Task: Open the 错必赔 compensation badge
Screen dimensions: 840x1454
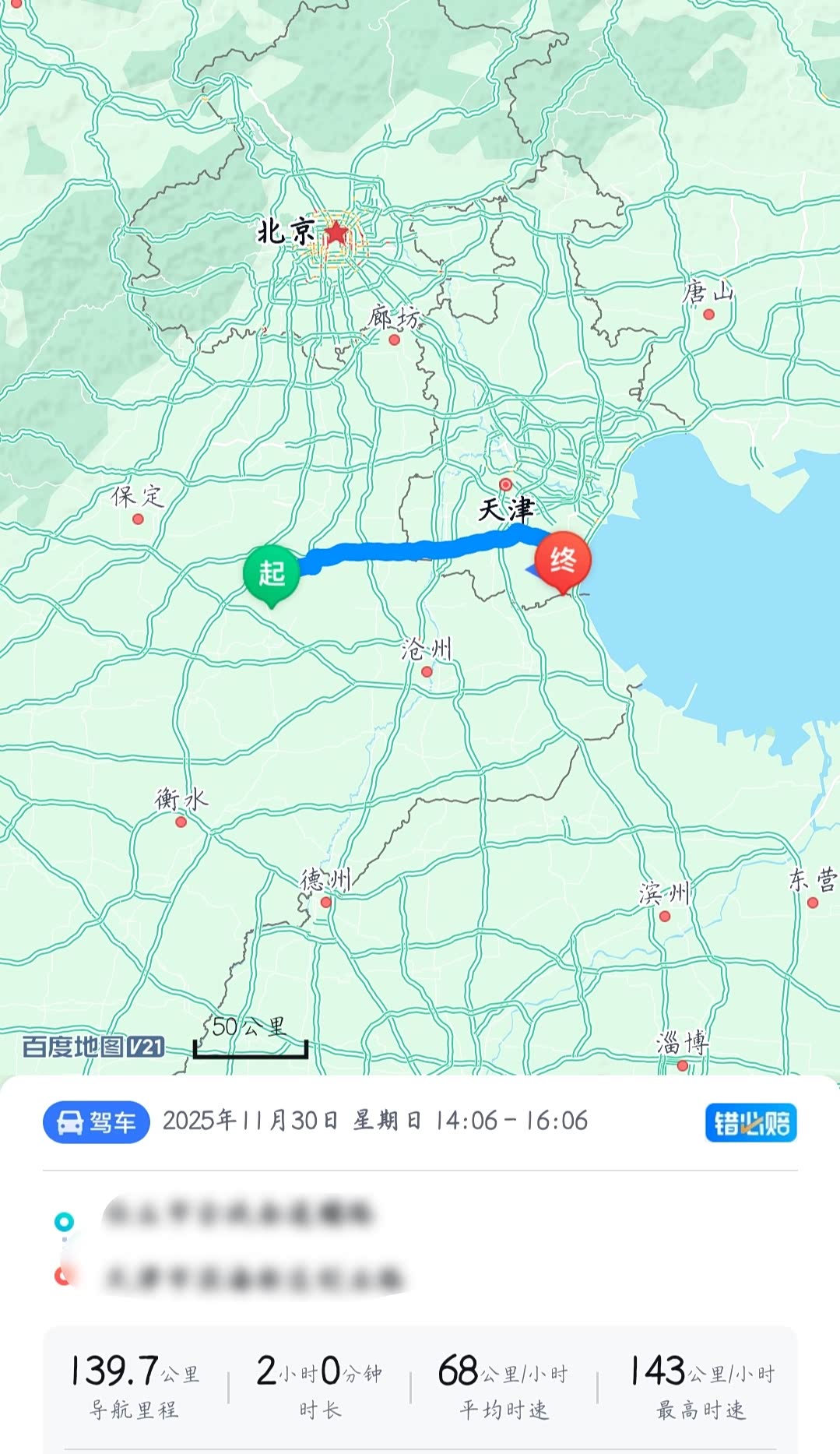Action: click(x=750, y=1122)
